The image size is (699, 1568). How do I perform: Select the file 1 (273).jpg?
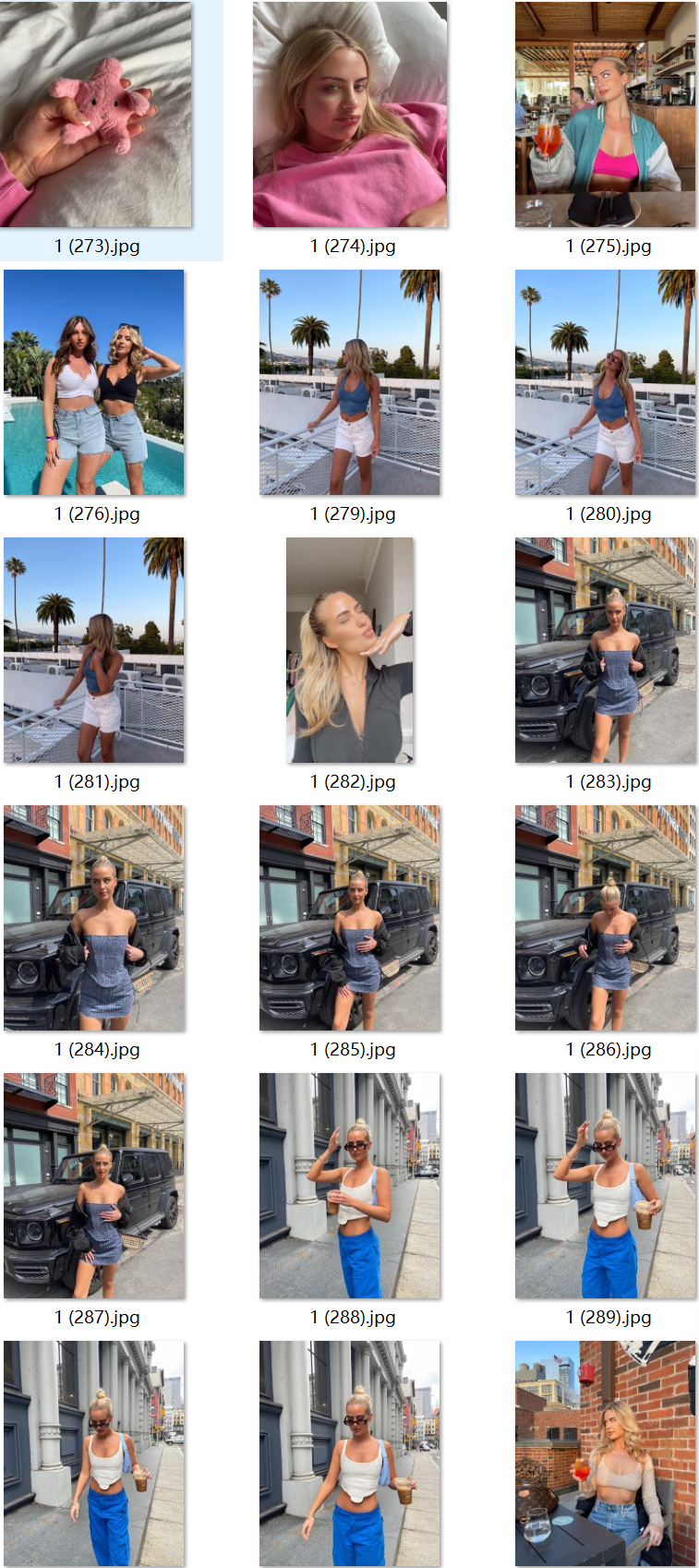(x=96, y=115)
